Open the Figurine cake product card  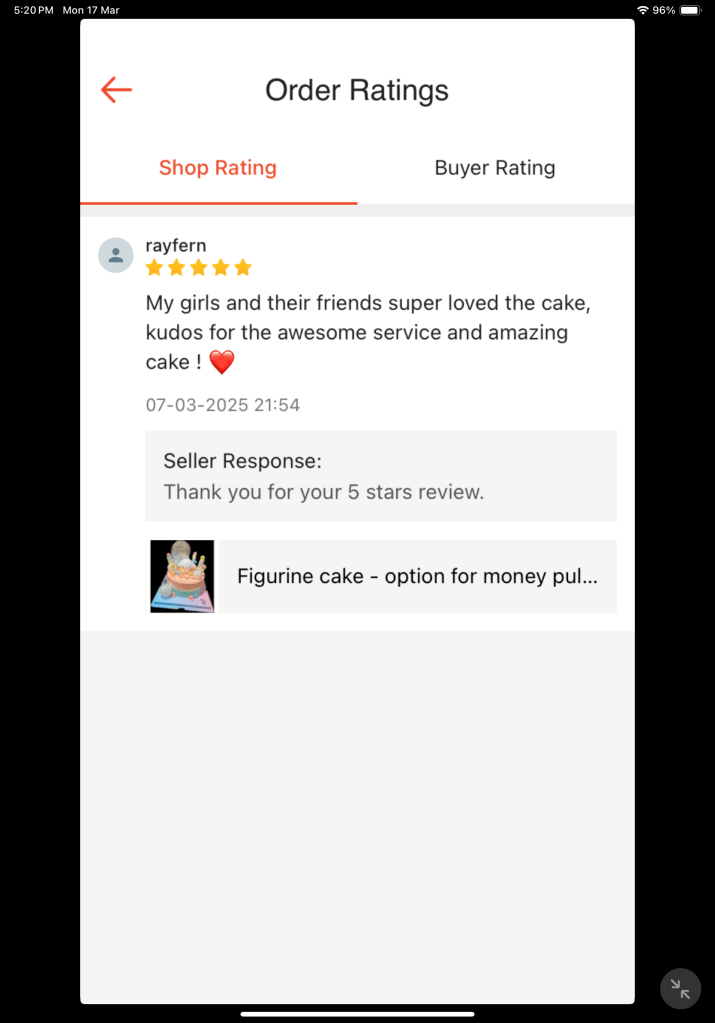click(381, 577)
